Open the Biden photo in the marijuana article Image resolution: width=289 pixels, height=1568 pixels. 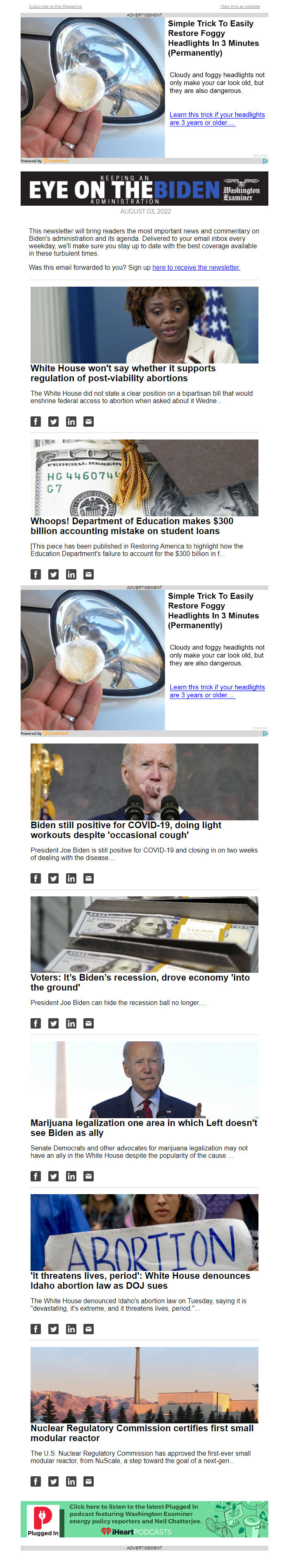point(144,1079)
